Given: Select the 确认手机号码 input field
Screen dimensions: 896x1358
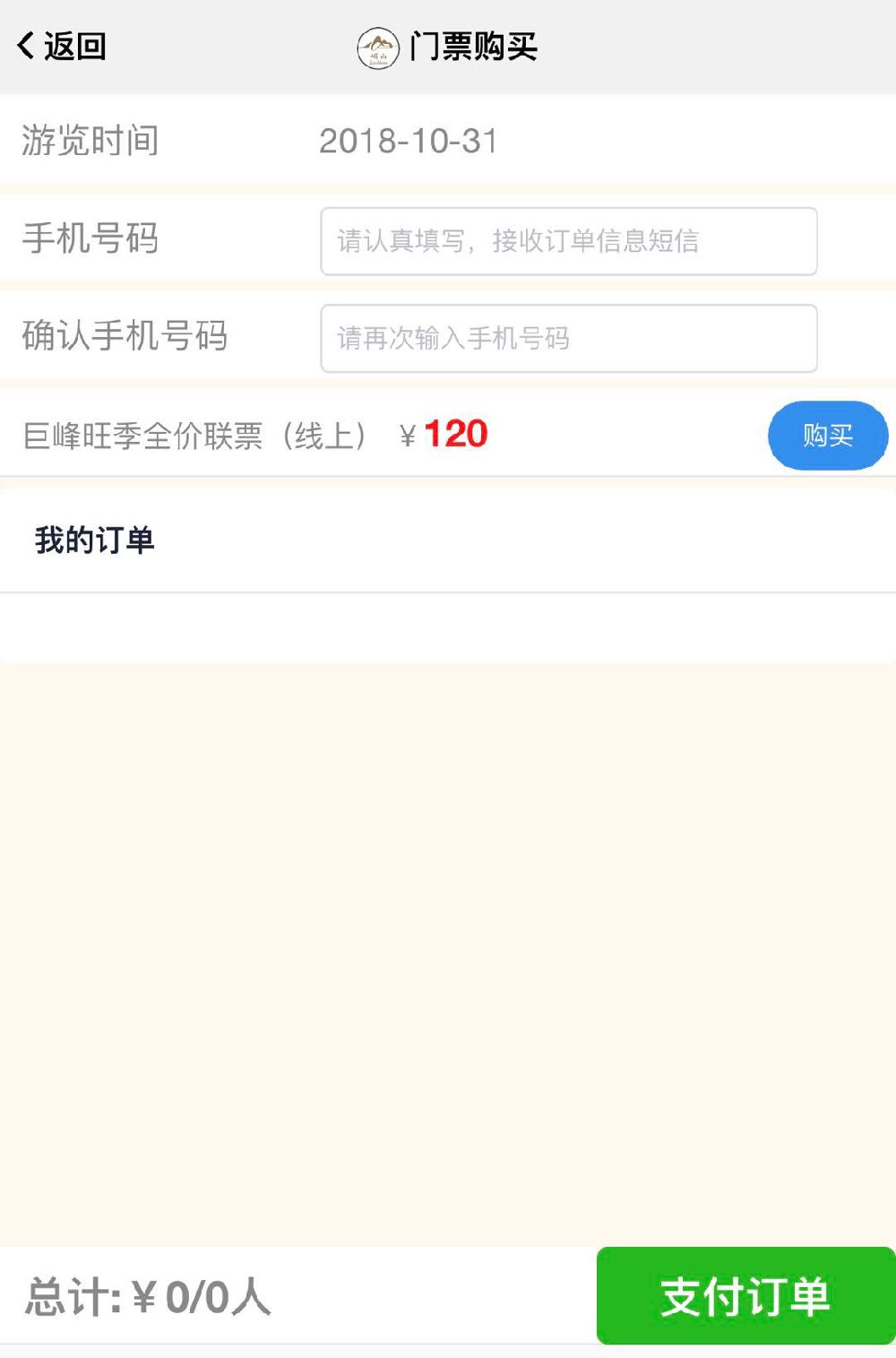Looking at the screenshot, I should 568,339.
